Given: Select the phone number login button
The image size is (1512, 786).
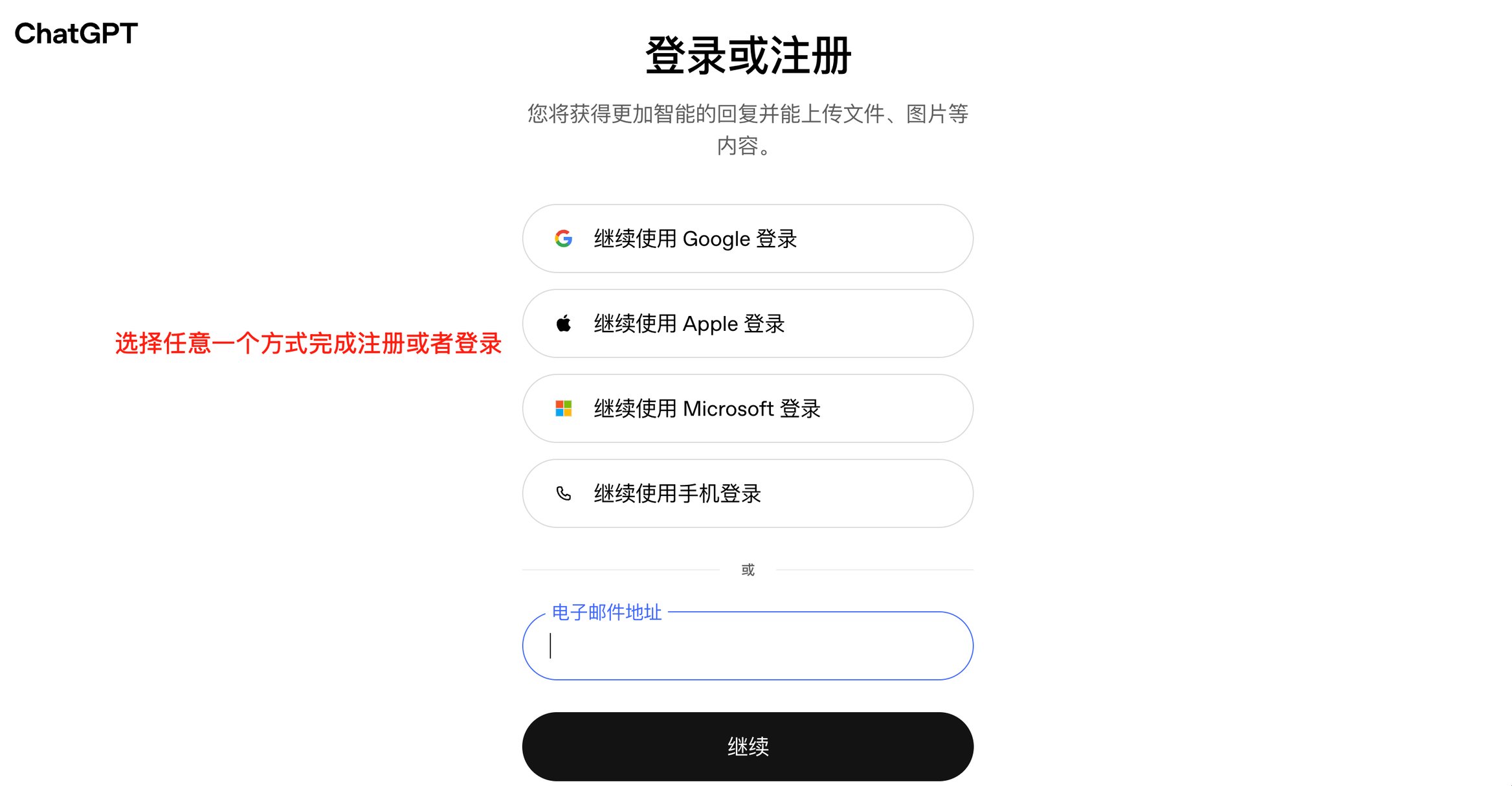Looking at the screenshot, I should tap(748, 493).
